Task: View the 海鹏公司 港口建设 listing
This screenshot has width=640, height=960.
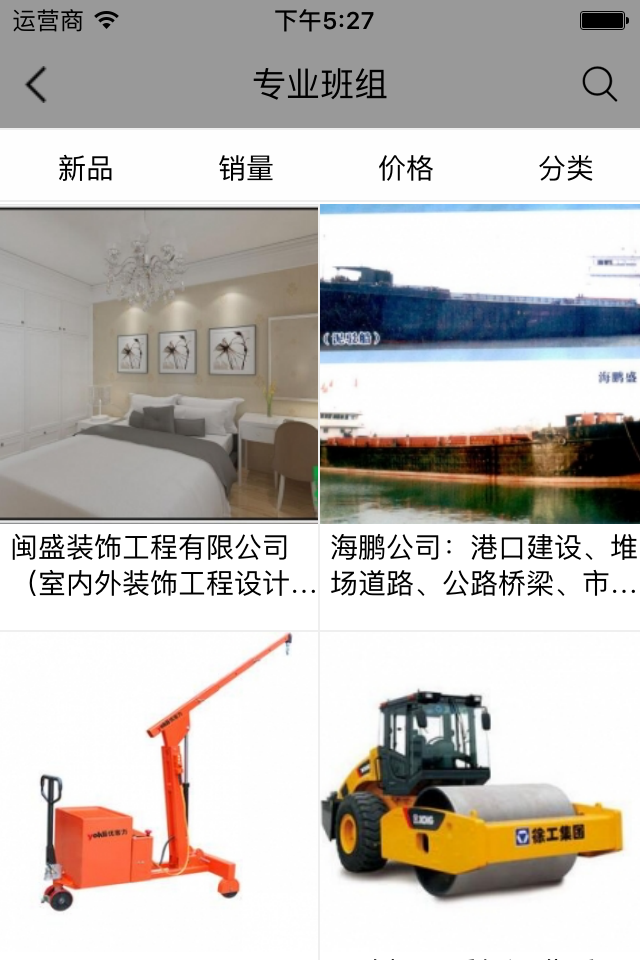Action: click(x=480, y=416)
